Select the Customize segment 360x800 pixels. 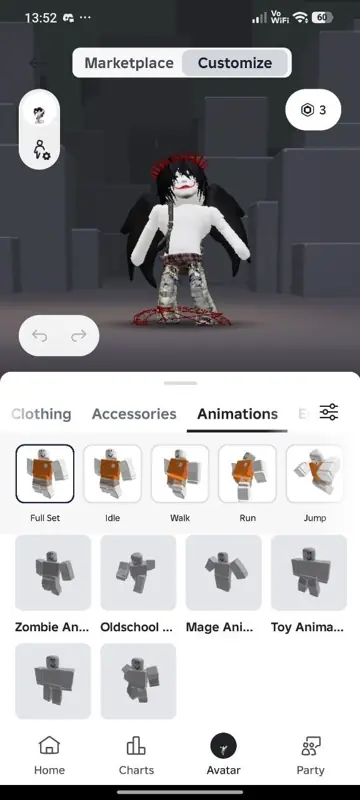[235, 63]
